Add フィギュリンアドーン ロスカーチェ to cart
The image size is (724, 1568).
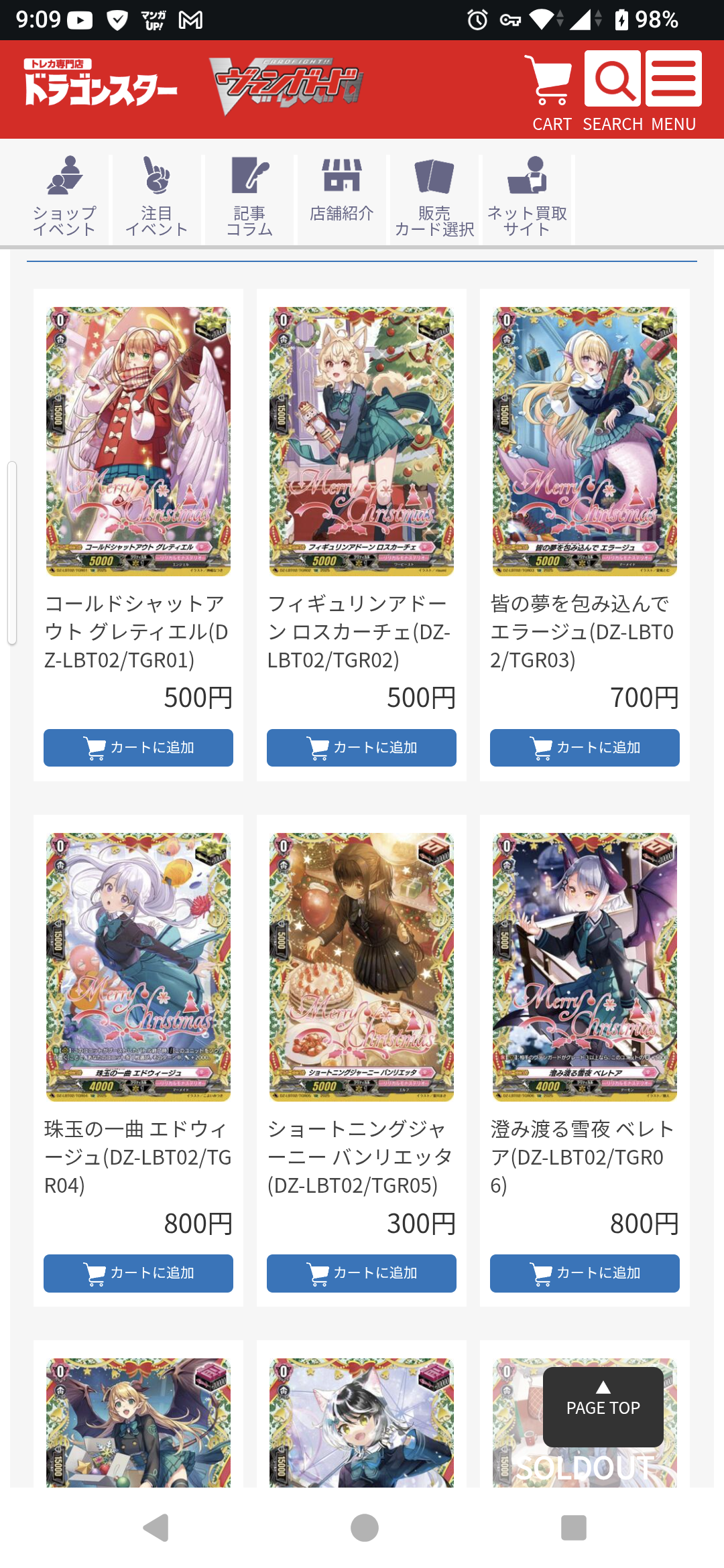click(x=361, y=748)
